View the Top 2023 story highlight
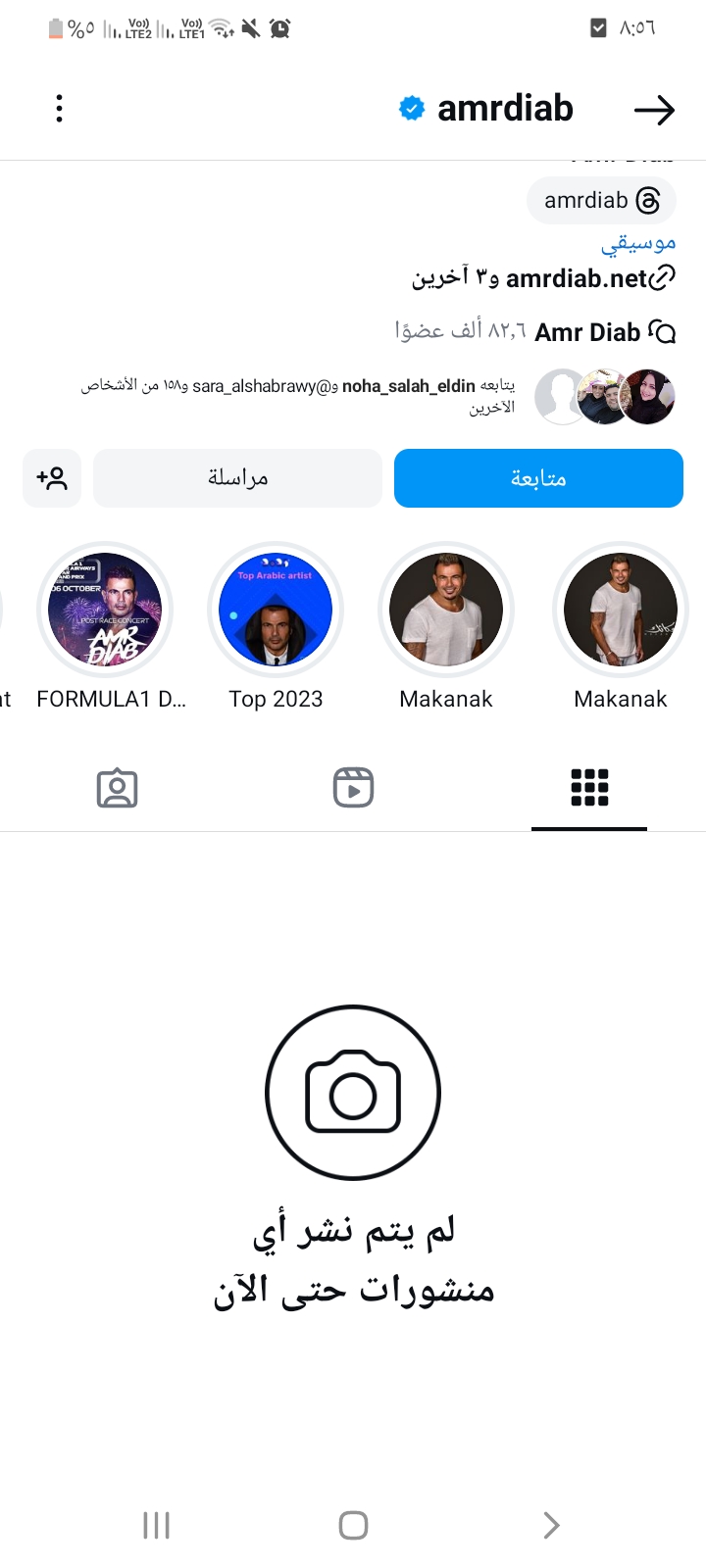This screenshot has width=706, height=1568. click(x=276, y=610)
